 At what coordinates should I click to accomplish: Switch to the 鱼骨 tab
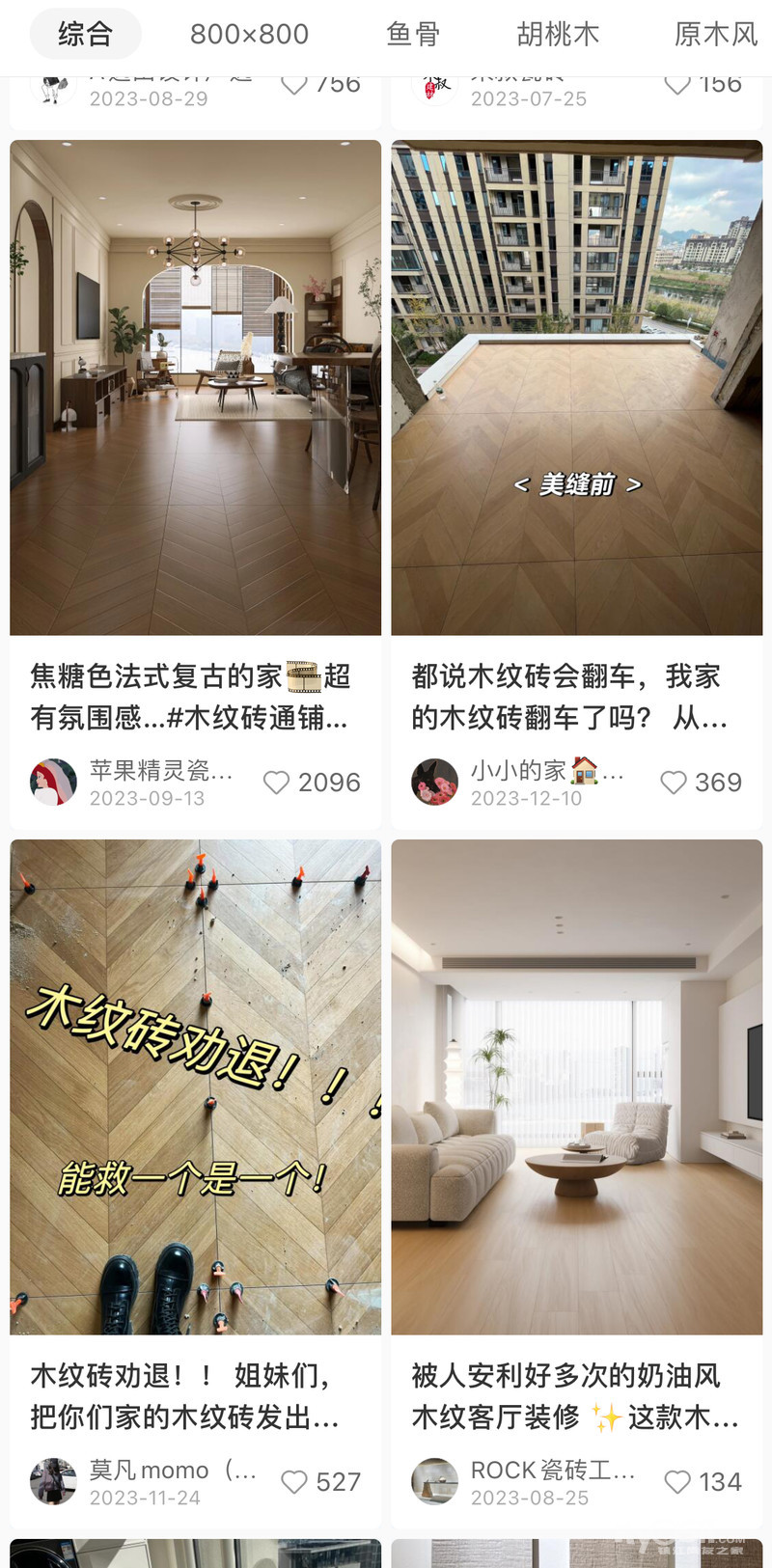tap(413, 35)
